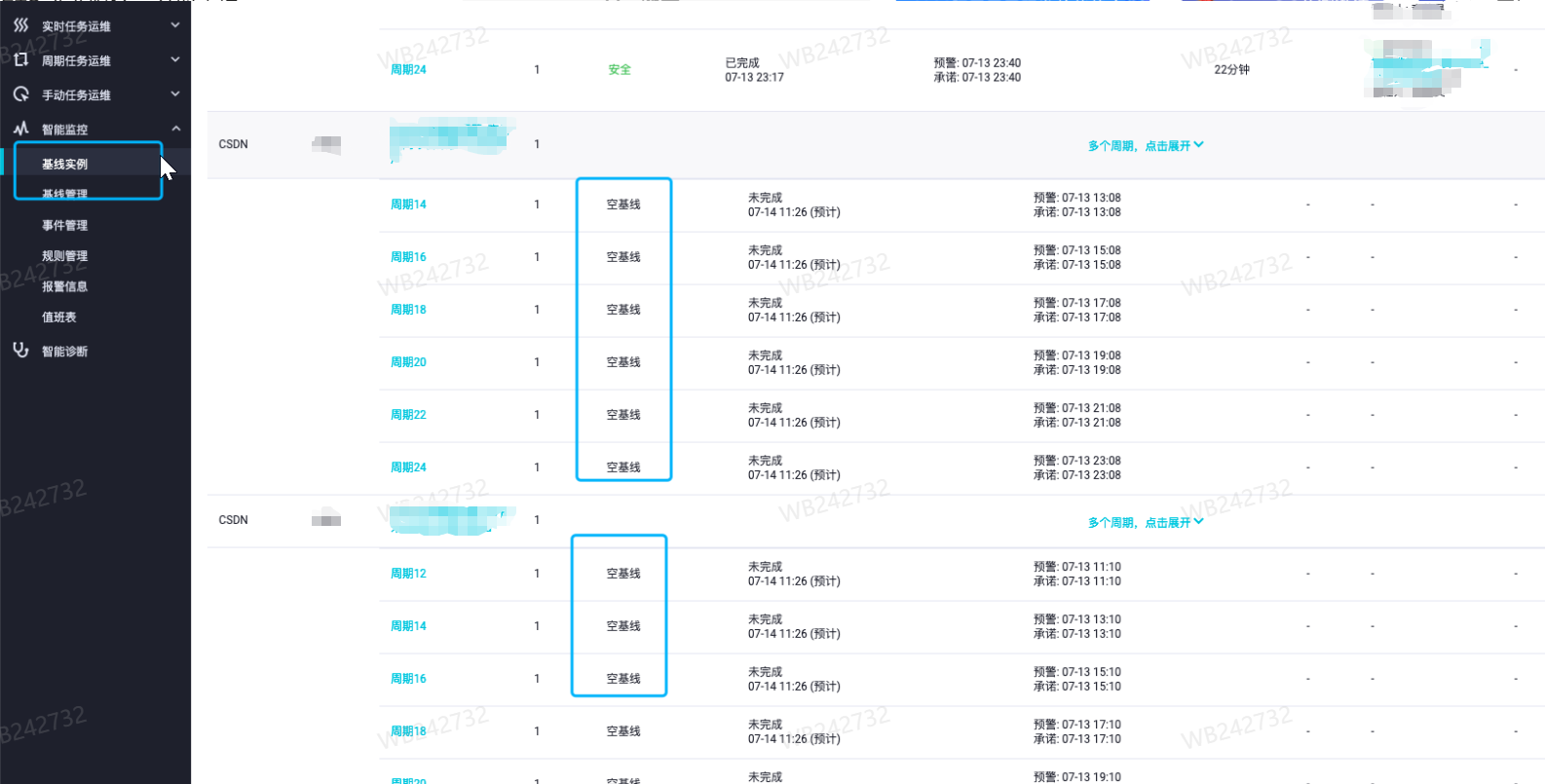Open the 周期24 link marked 安全
The height and width of the screenshot is (784, 1545).
tap(408, 70)
